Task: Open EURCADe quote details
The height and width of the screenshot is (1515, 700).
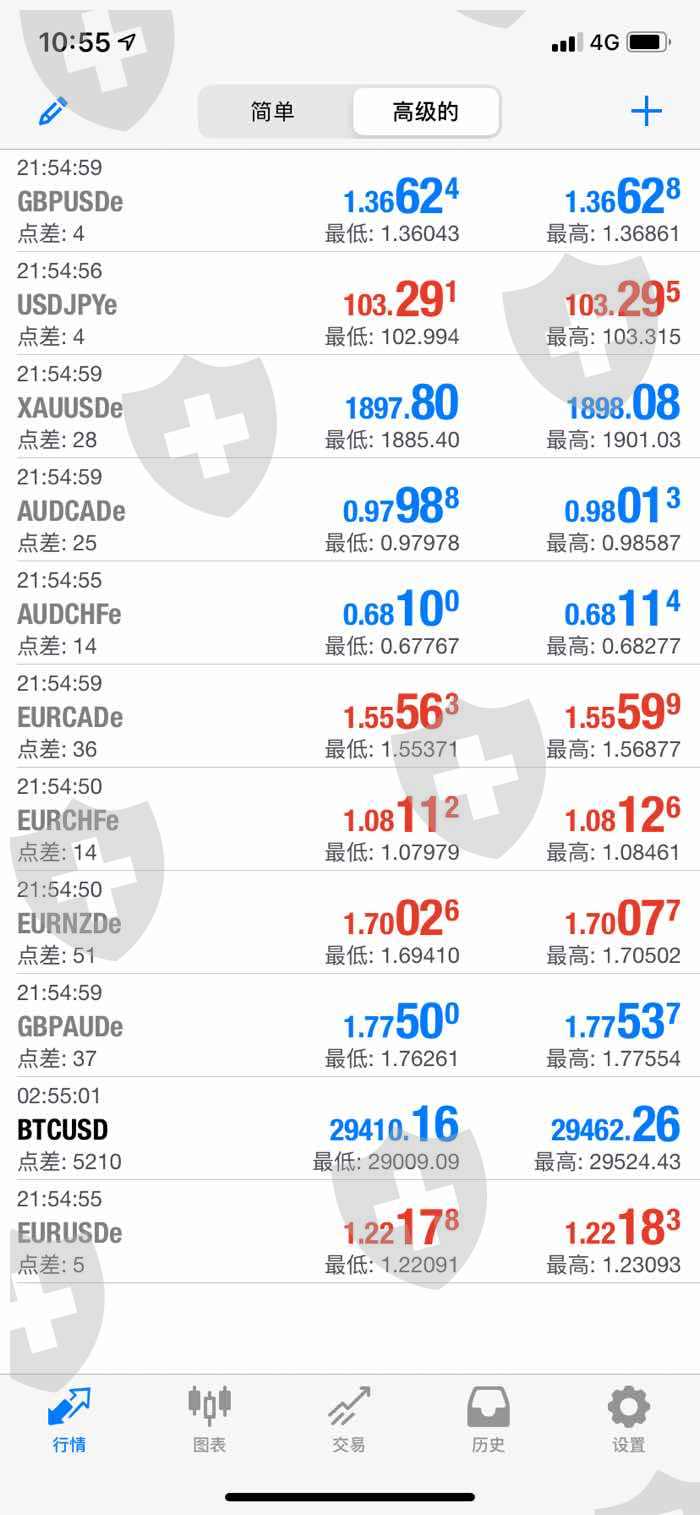Action: point(70,717)
